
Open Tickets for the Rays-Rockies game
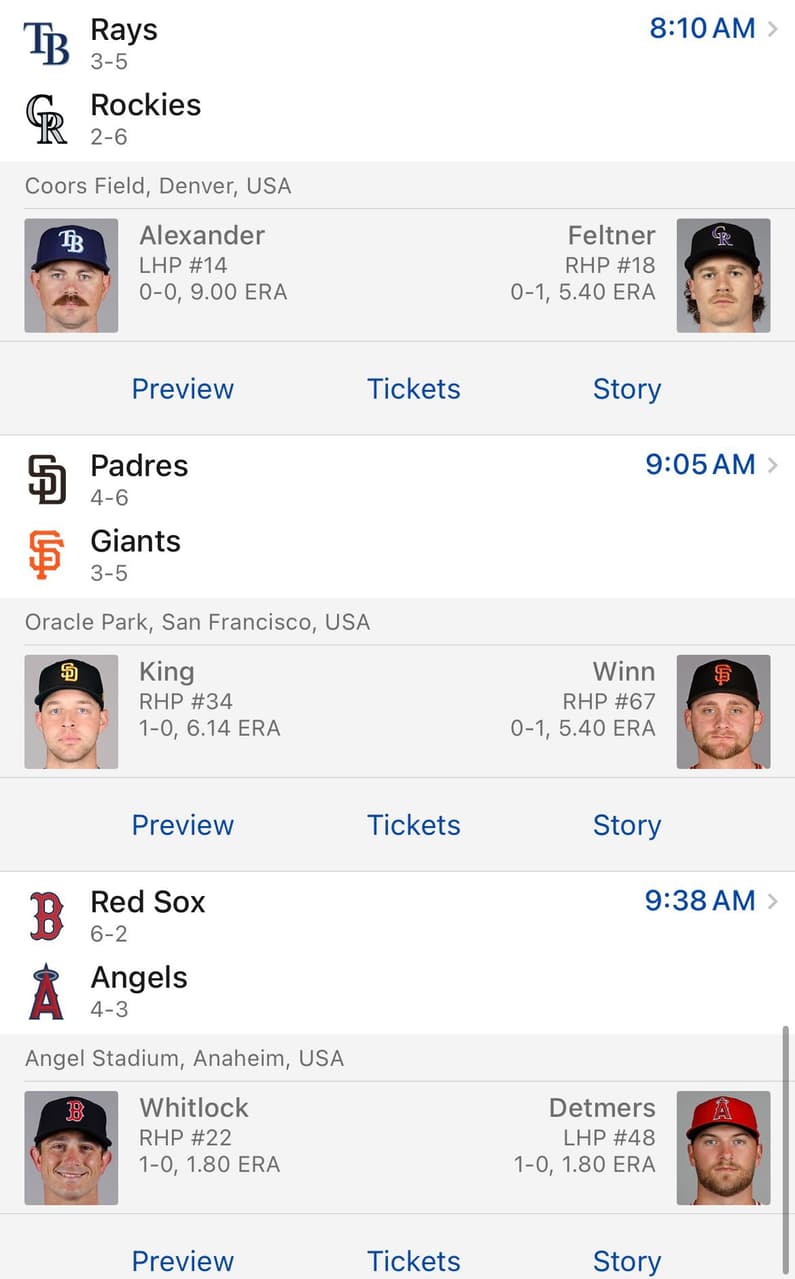tap(413, 388)
